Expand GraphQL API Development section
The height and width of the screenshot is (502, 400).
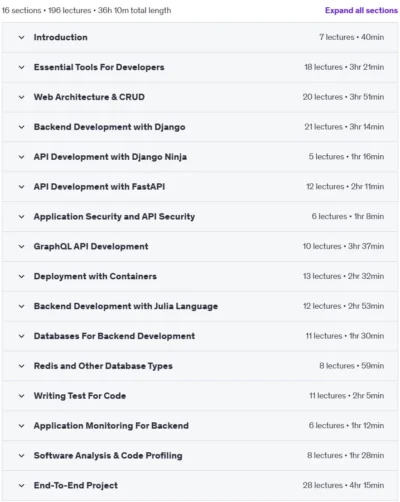200,247
